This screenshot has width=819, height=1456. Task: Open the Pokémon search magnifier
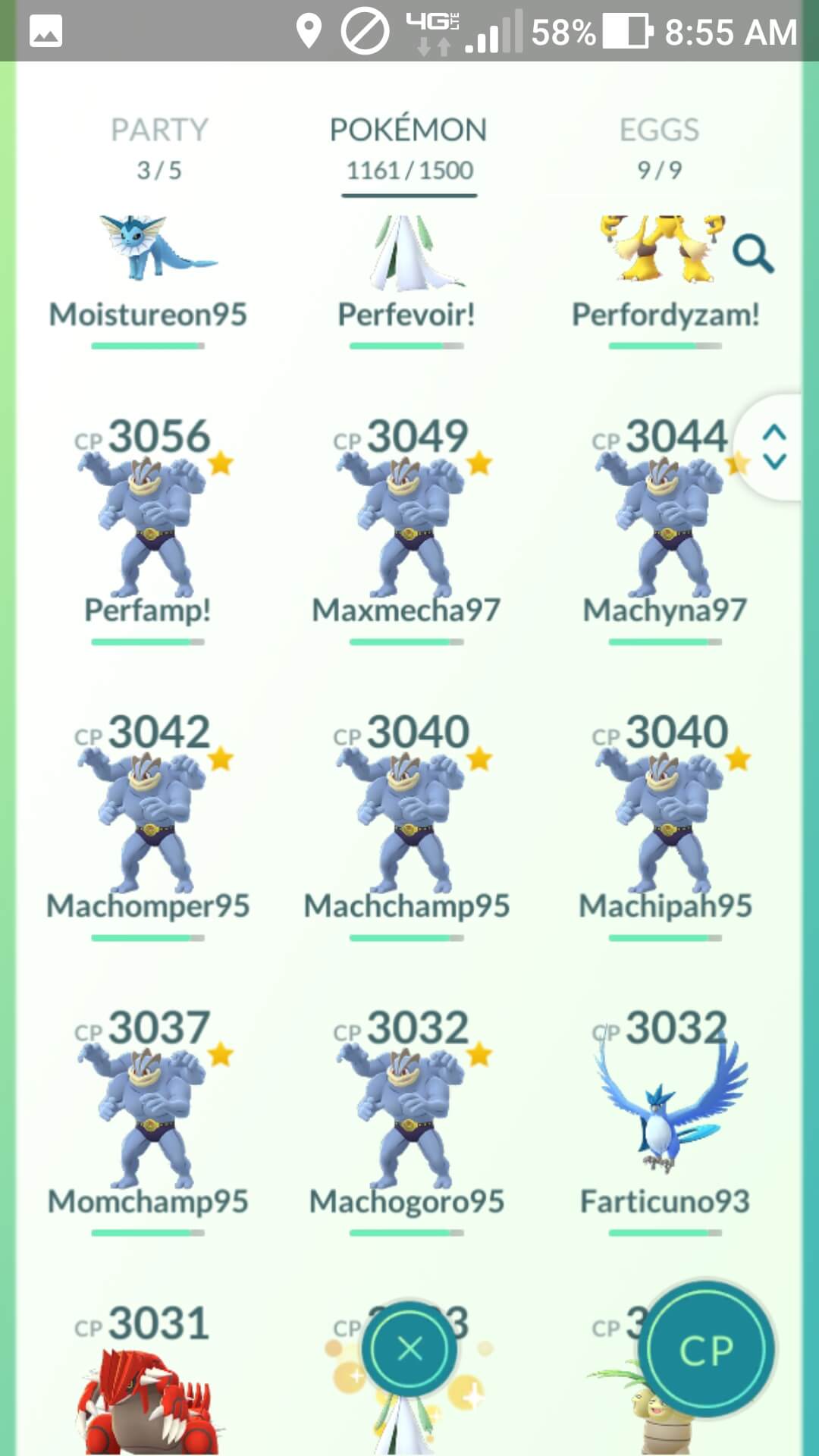pyautogui.click(x=753, y=254)
